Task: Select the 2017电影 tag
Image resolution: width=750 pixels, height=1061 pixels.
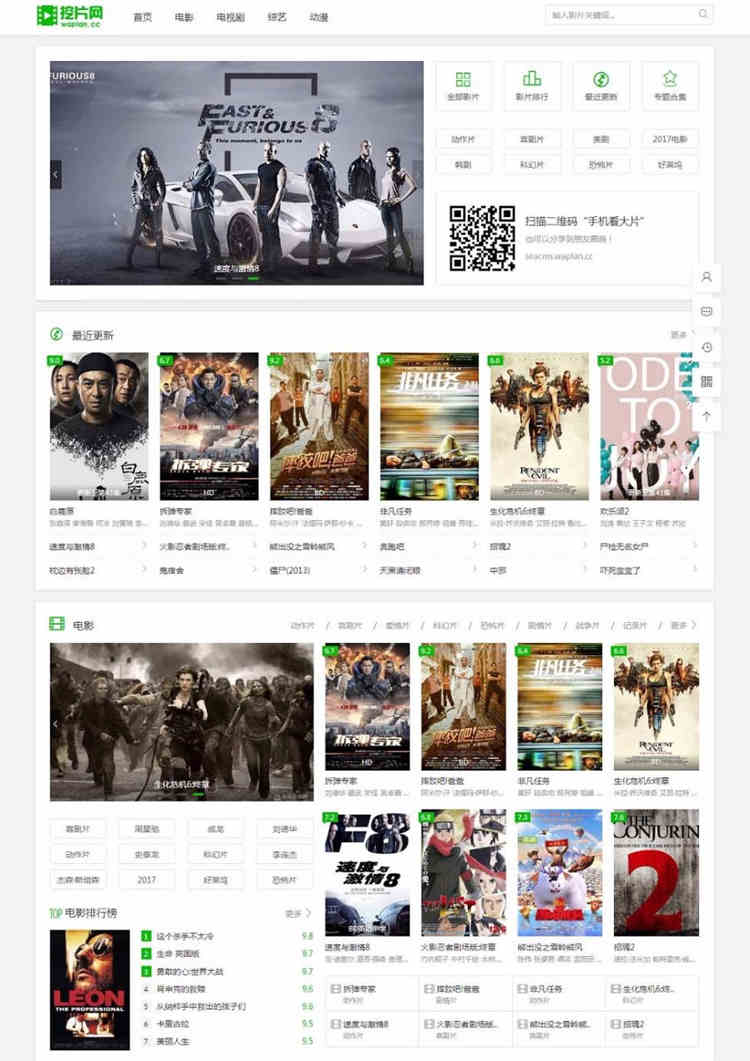Action: point(669,140)
